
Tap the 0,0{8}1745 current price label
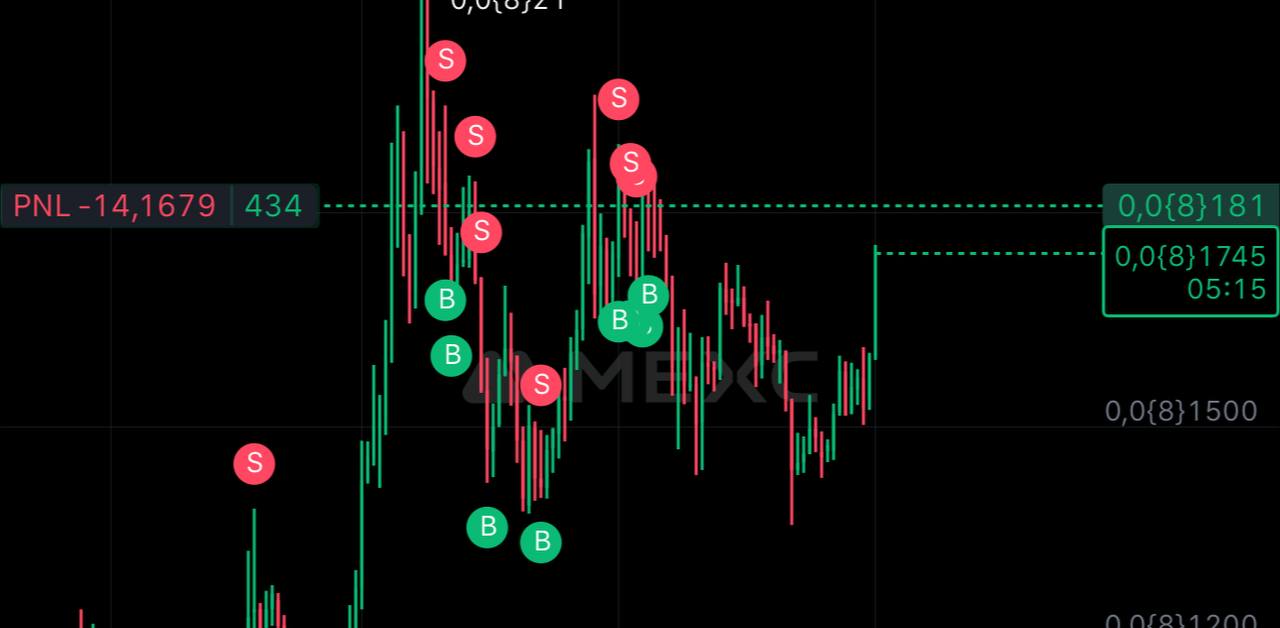[1190, 257]
